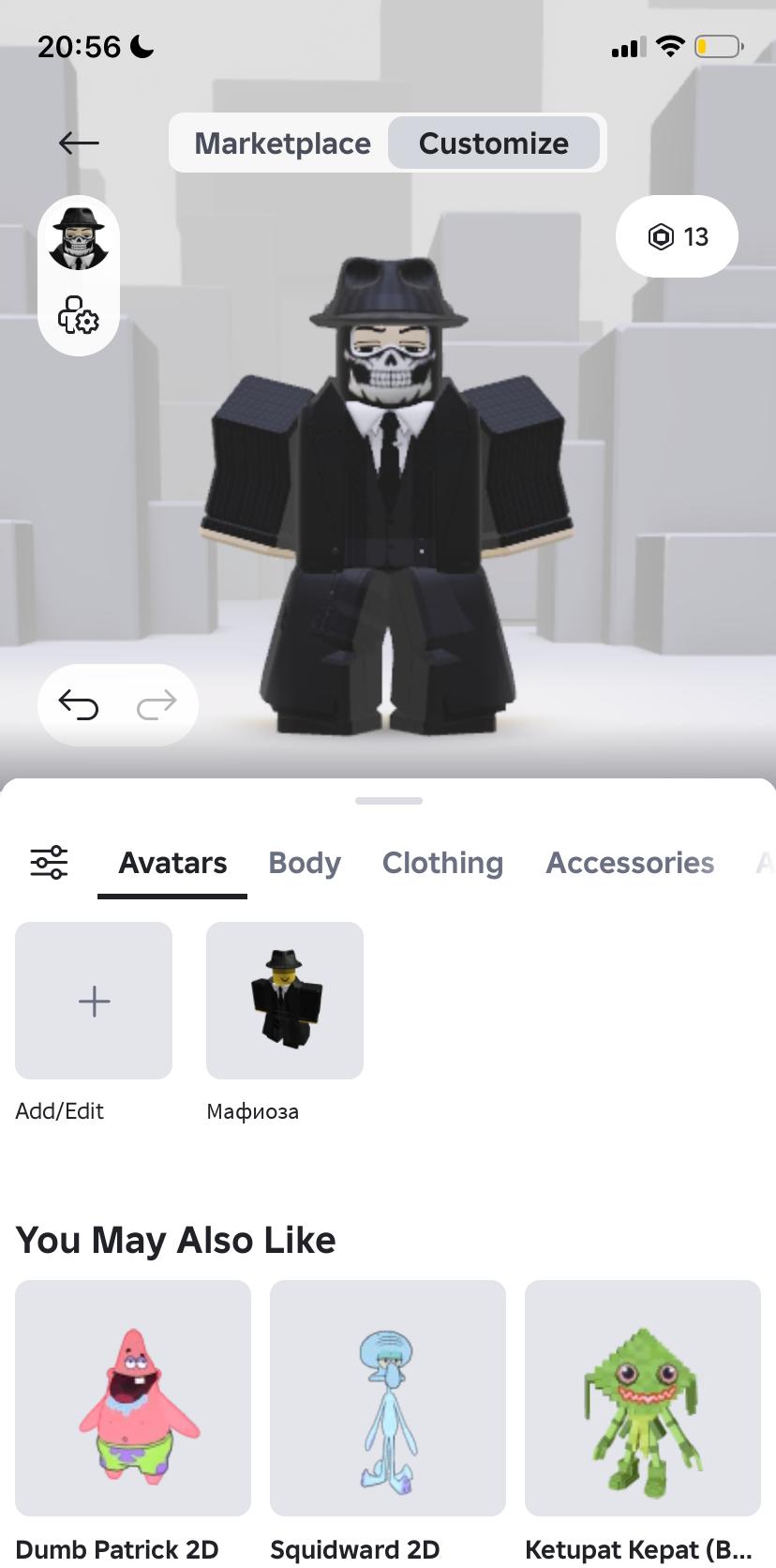
Task: Open the Robux balance of 13
Action: tap(677, 236)
